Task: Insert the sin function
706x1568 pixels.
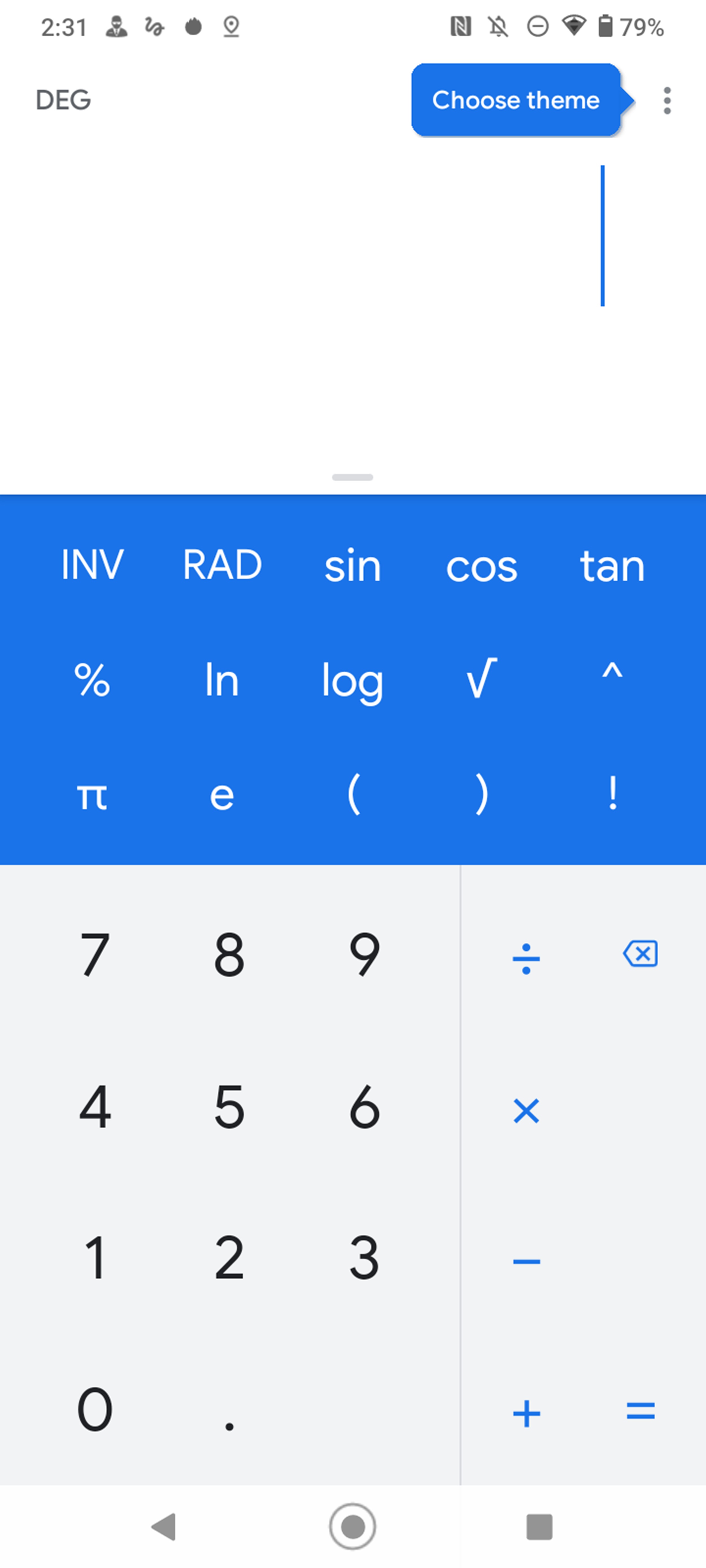Action: 353,566
